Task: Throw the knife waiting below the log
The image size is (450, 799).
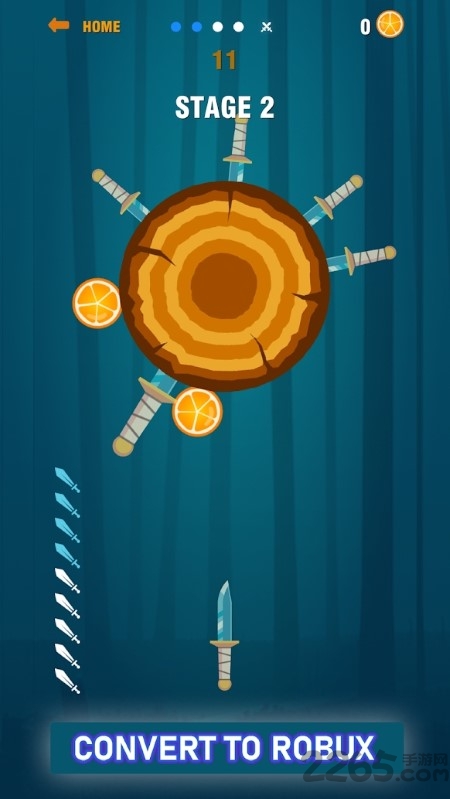Action: click(225, 635)
